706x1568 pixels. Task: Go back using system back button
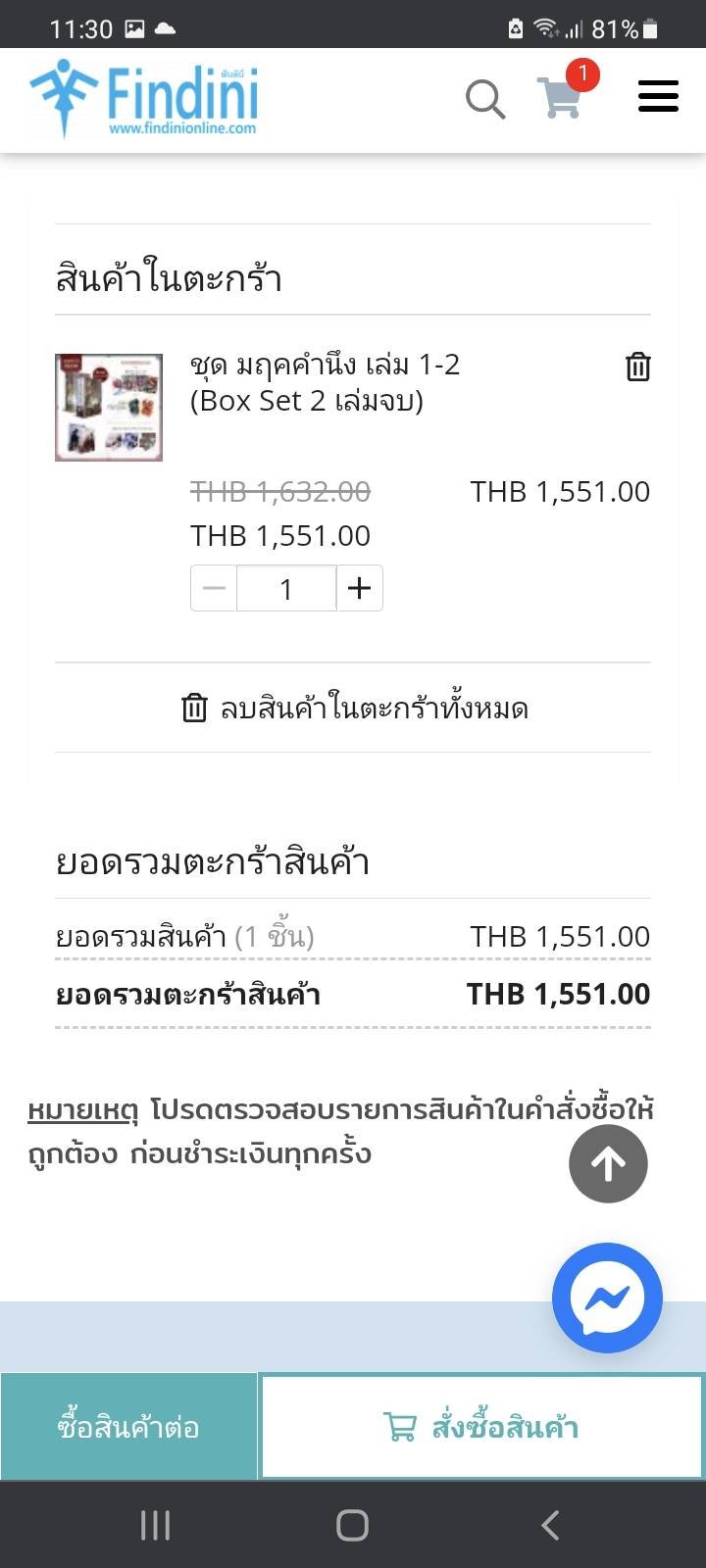pos(550,1525)
